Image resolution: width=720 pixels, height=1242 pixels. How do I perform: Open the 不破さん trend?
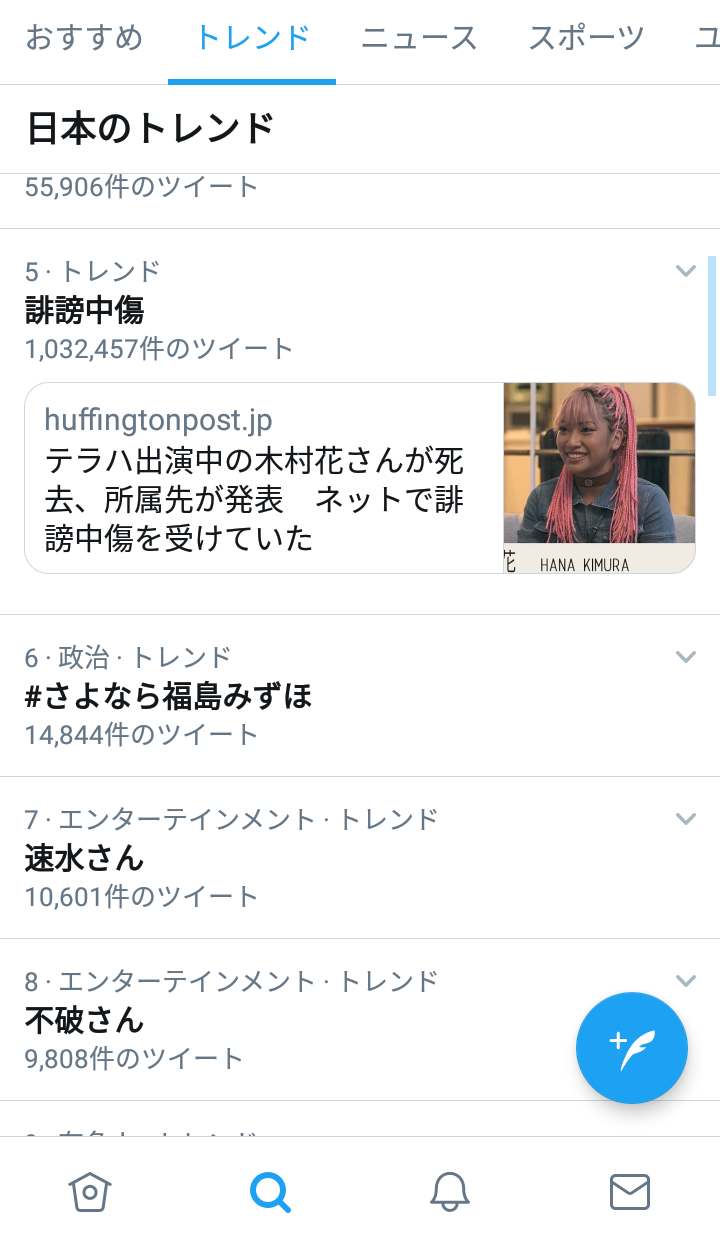(x=85, y=1020)
